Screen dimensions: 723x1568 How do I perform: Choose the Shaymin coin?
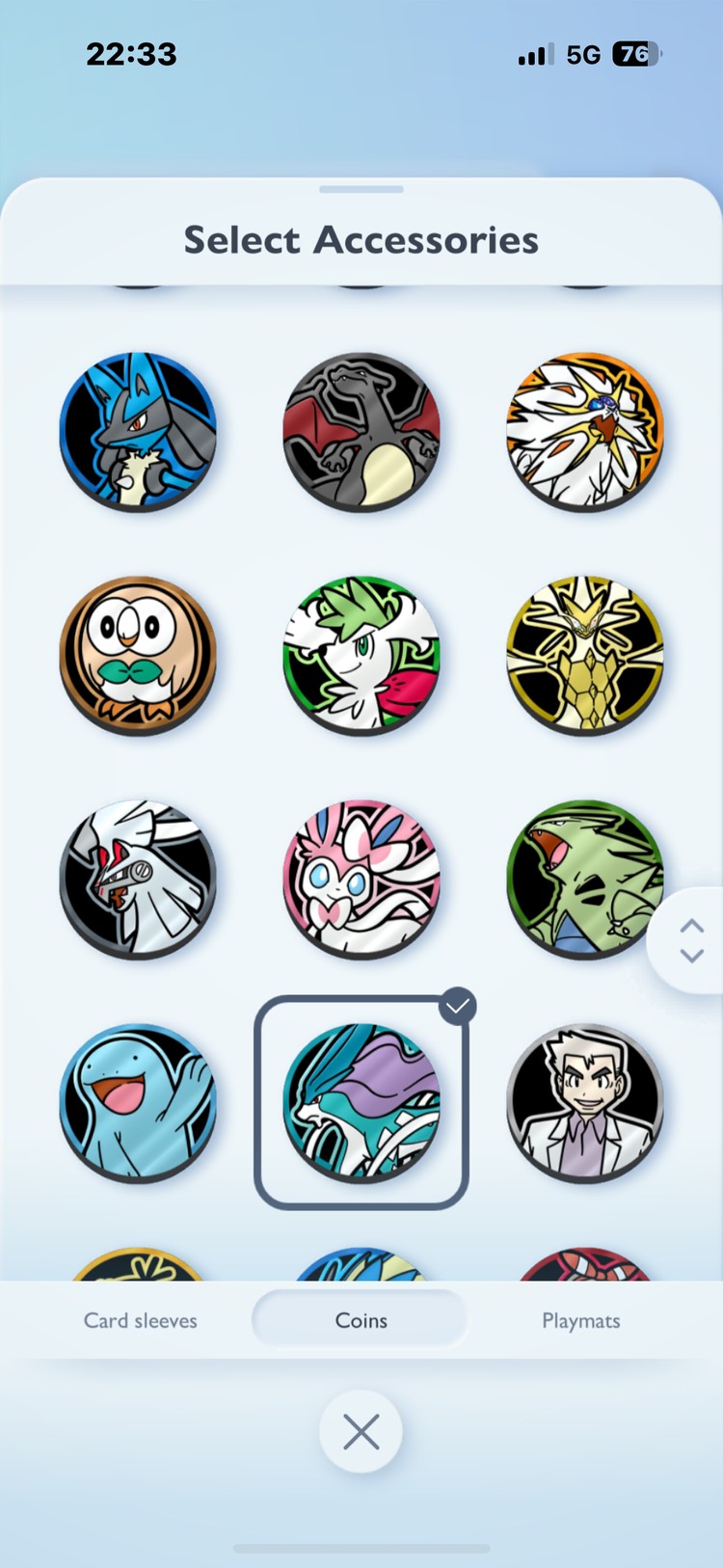[361, 655]
